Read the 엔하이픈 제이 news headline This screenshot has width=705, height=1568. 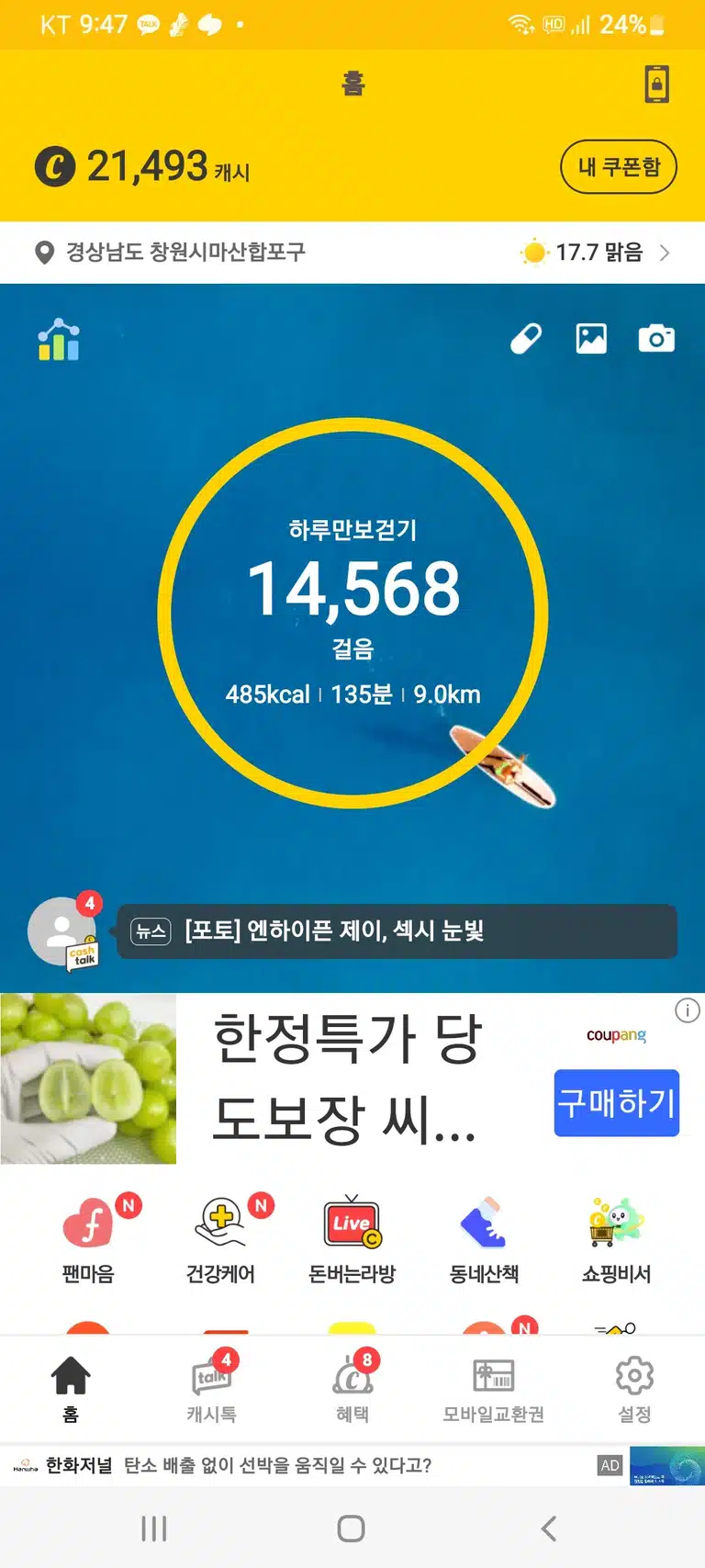(334, 931)
